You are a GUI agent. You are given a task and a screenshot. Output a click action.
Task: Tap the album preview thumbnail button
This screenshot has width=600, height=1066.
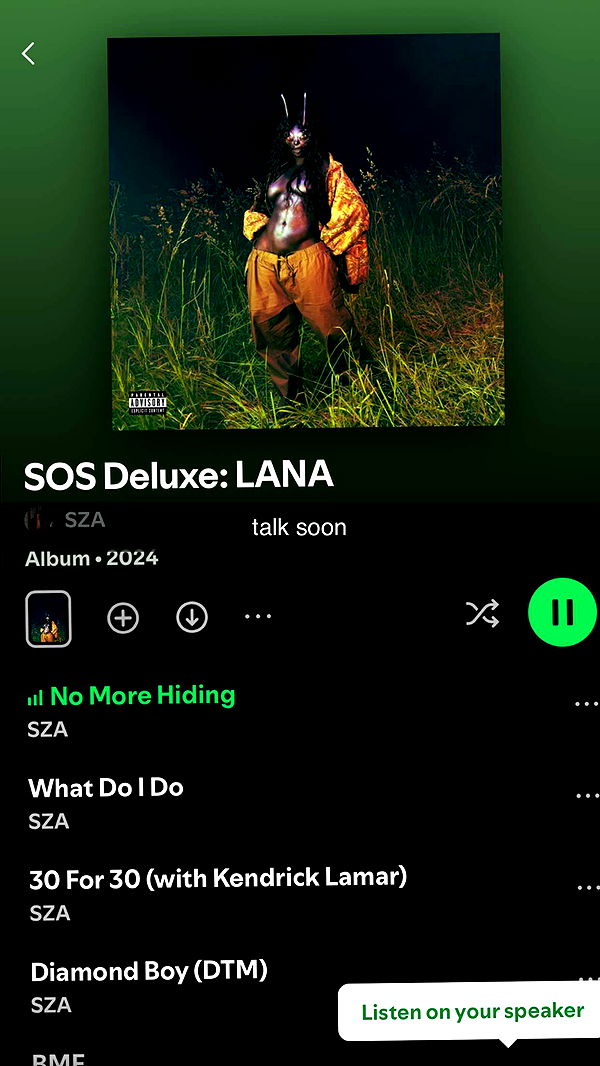pyautogui.click(x=48, y=619)
